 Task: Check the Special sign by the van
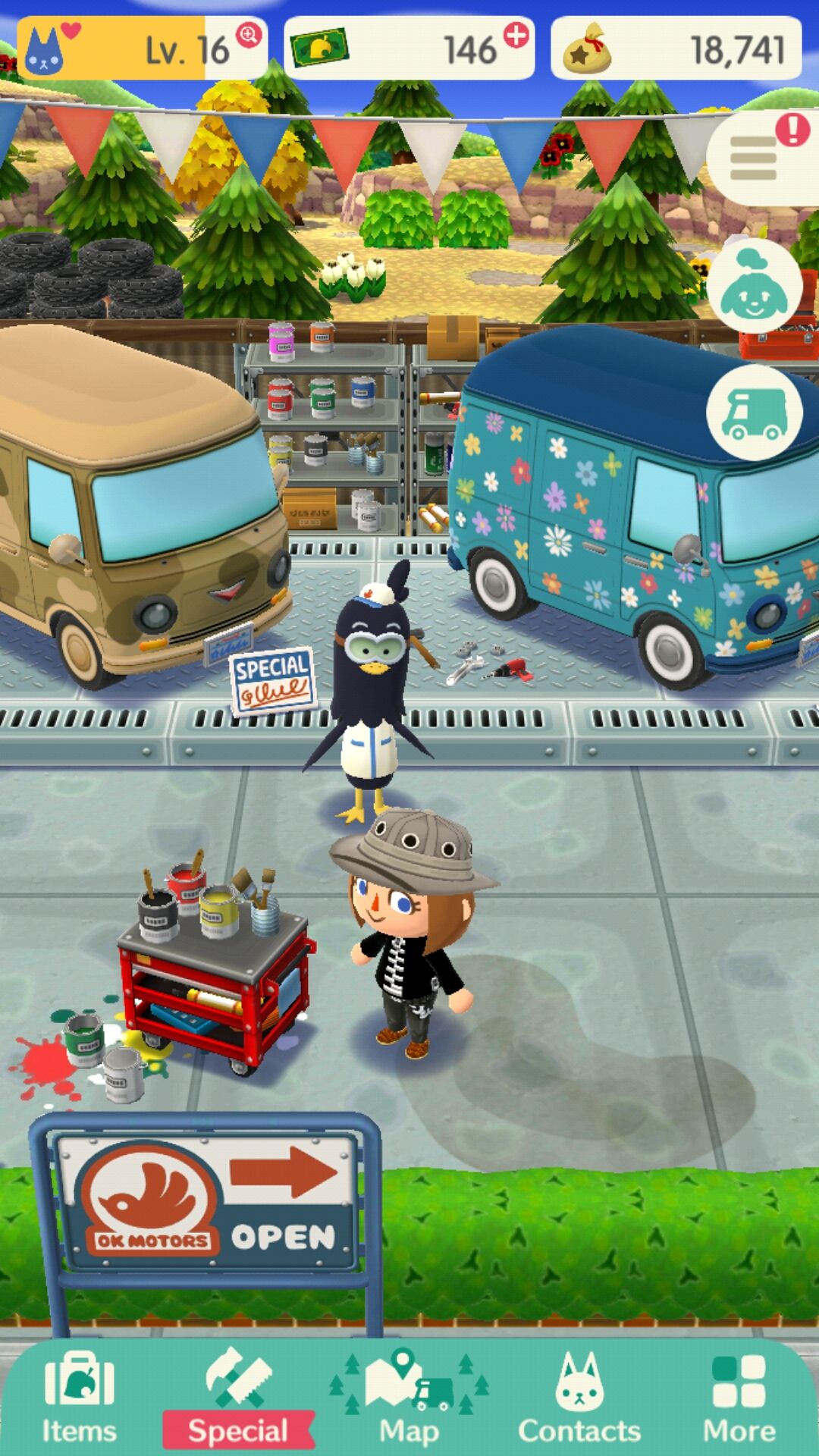[271, 680]
